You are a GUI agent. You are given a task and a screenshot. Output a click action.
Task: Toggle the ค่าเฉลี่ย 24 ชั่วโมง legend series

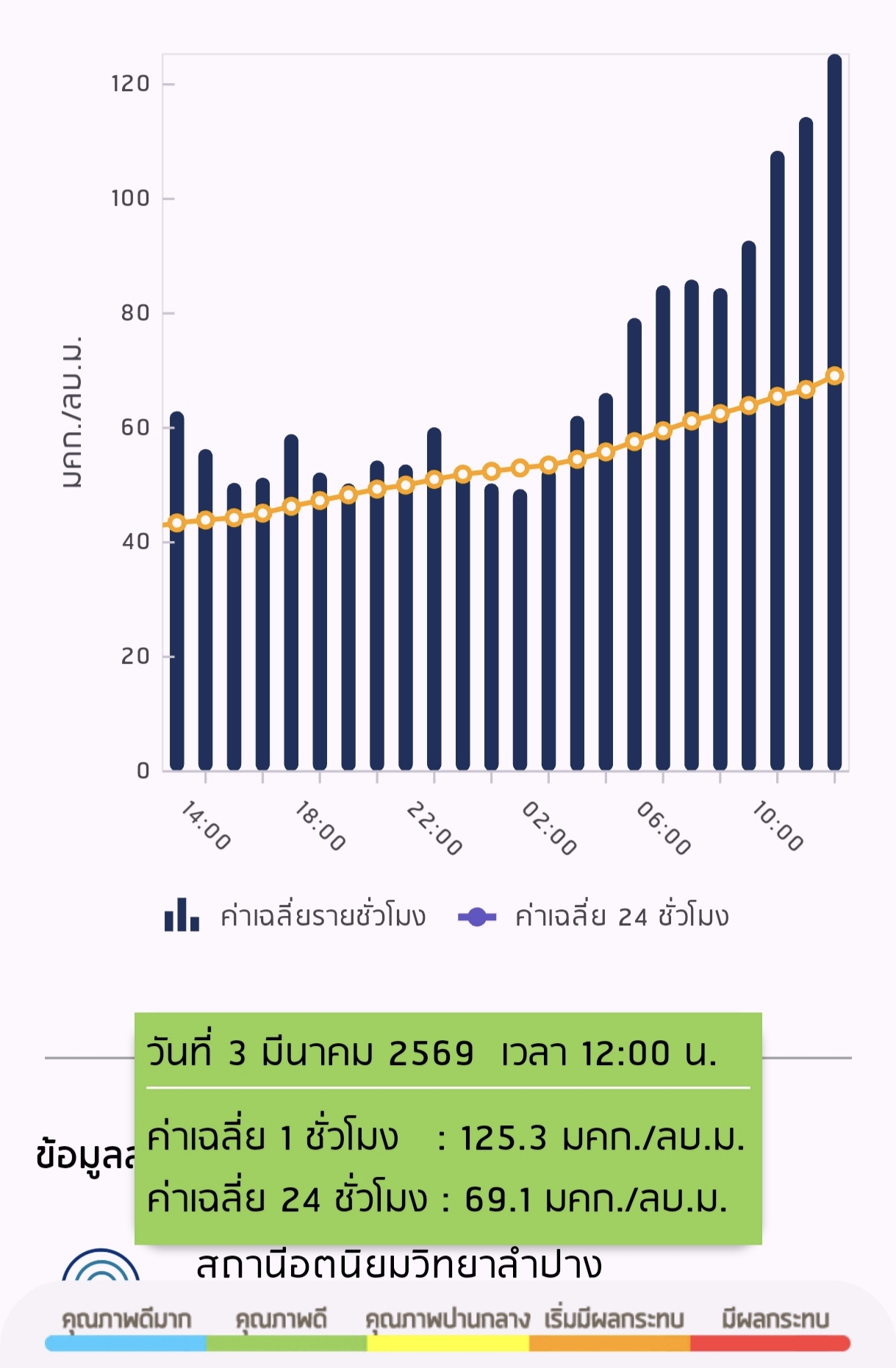592,916
